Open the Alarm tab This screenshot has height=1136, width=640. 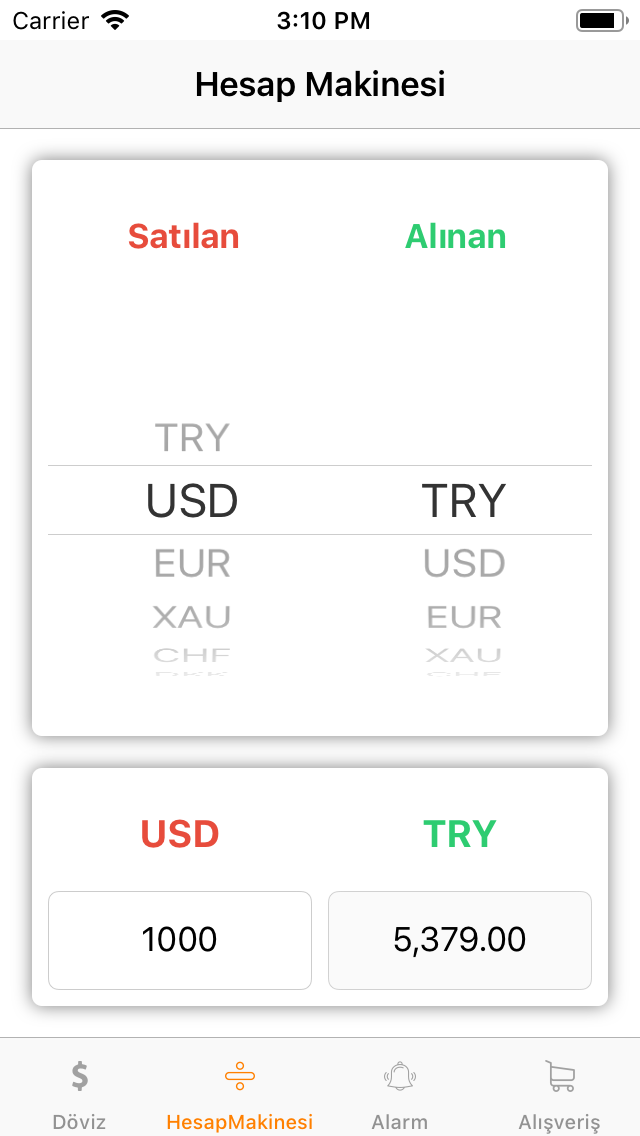pos(399,1092)
